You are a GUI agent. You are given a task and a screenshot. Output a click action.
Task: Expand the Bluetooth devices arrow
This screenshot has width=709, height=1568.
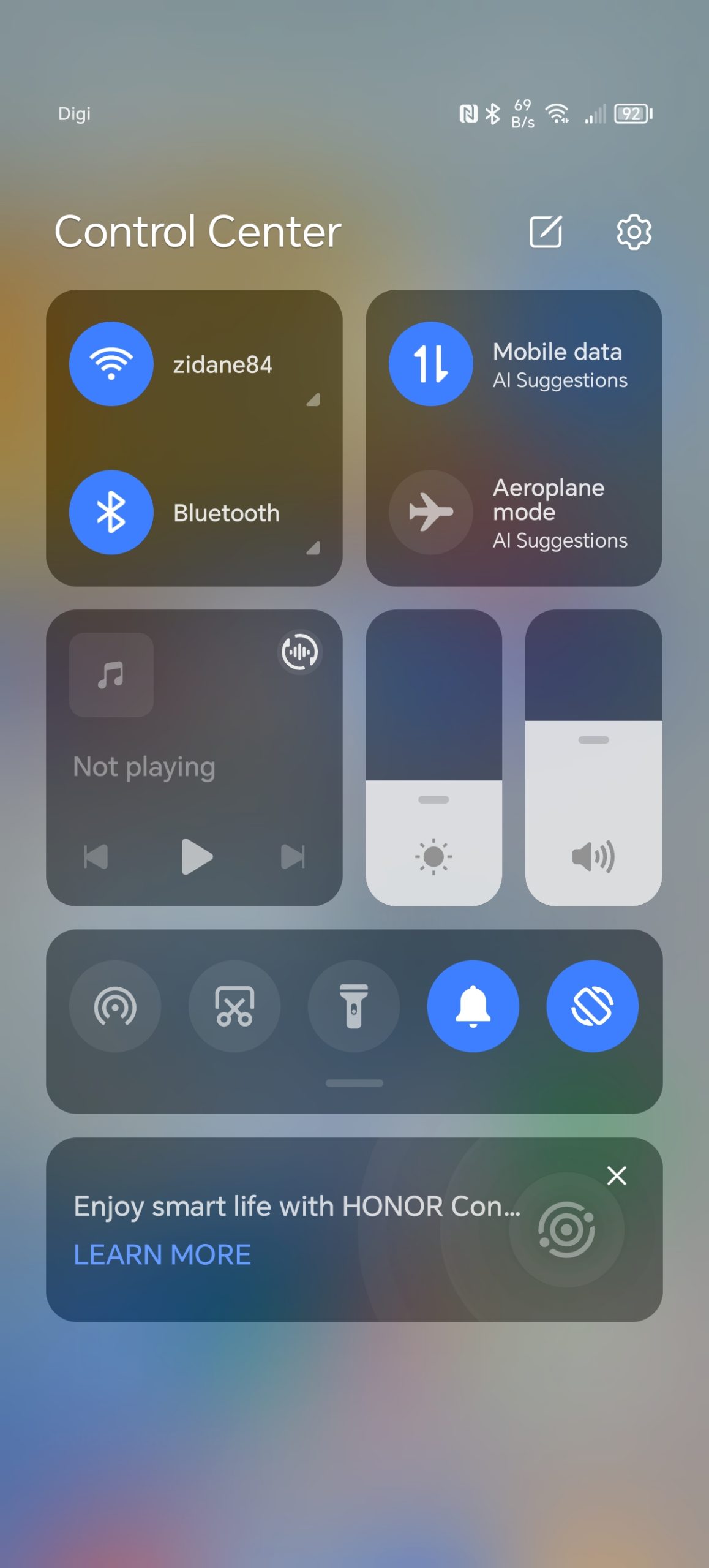coord(313,548)
